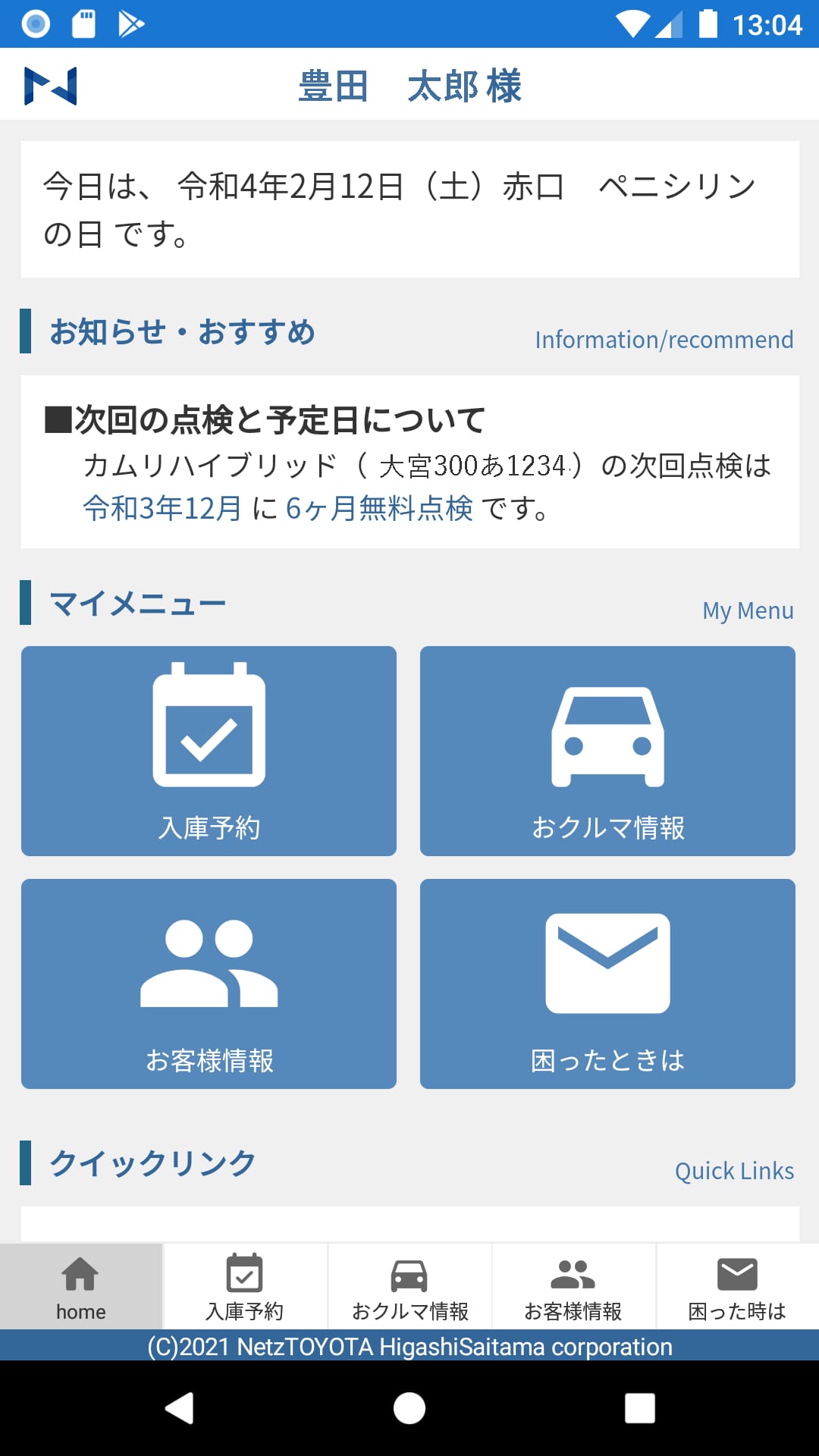Tap the 豊田 太郎 様 name in header
Image resolution: width=819 pixels, height=1456 pixels.
[x=409, y=86]
